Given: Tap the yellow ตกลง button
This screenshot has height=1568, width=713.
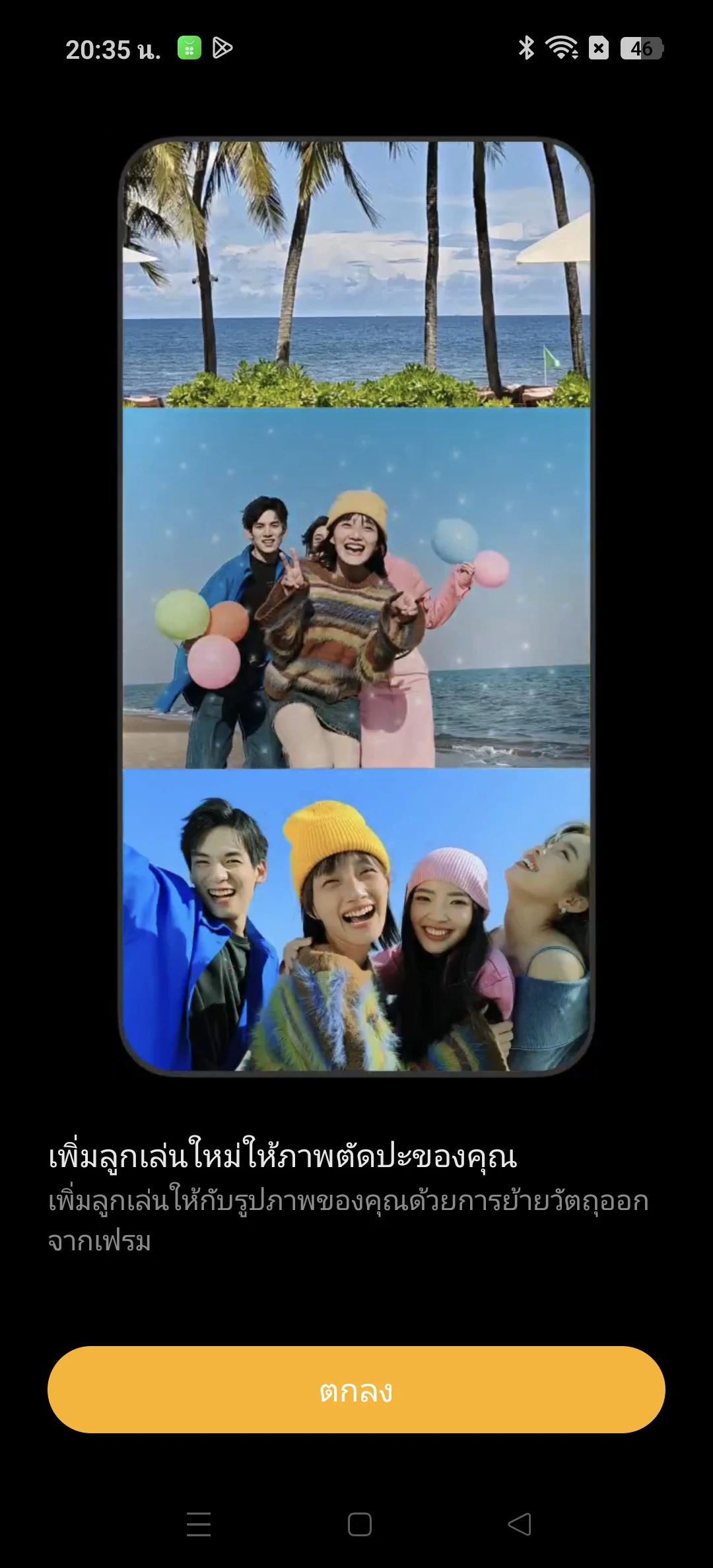Looking at the screenshot, I should (356, 1390).
